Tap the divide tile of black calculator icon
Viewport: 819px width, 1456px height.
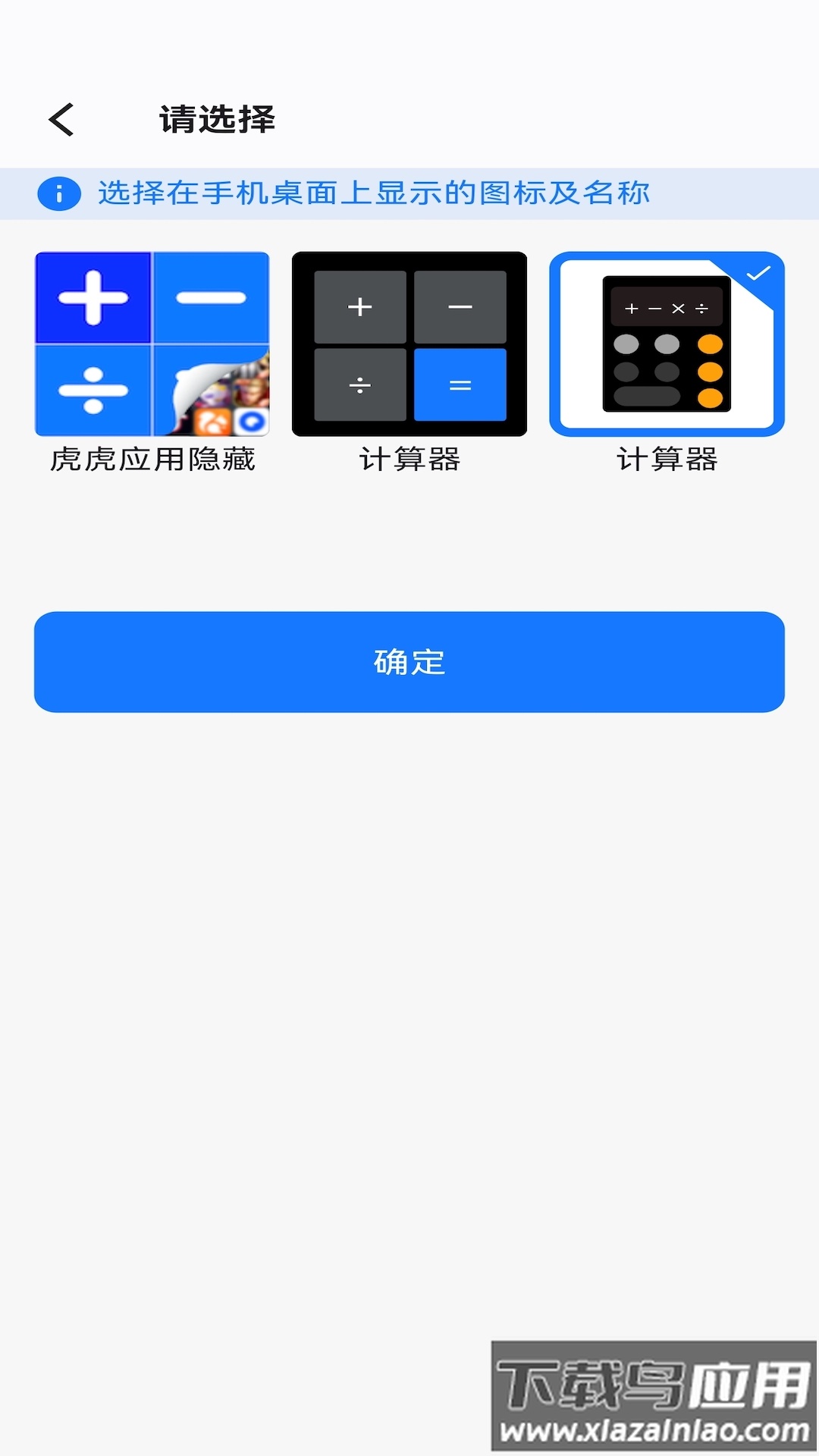pos(359,385)
